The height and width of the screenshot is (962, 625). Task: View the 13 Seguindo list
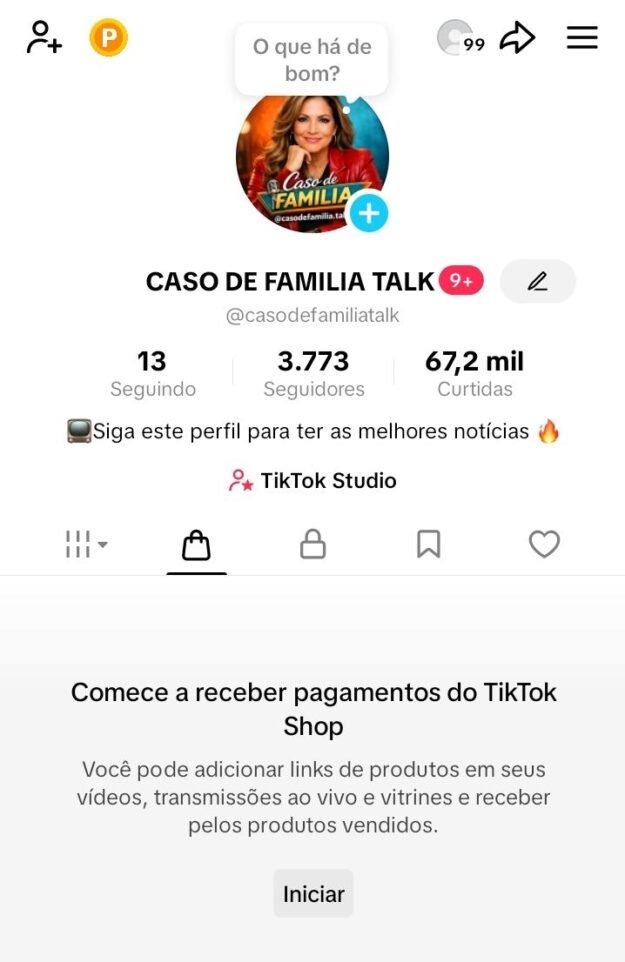point(152,373)
